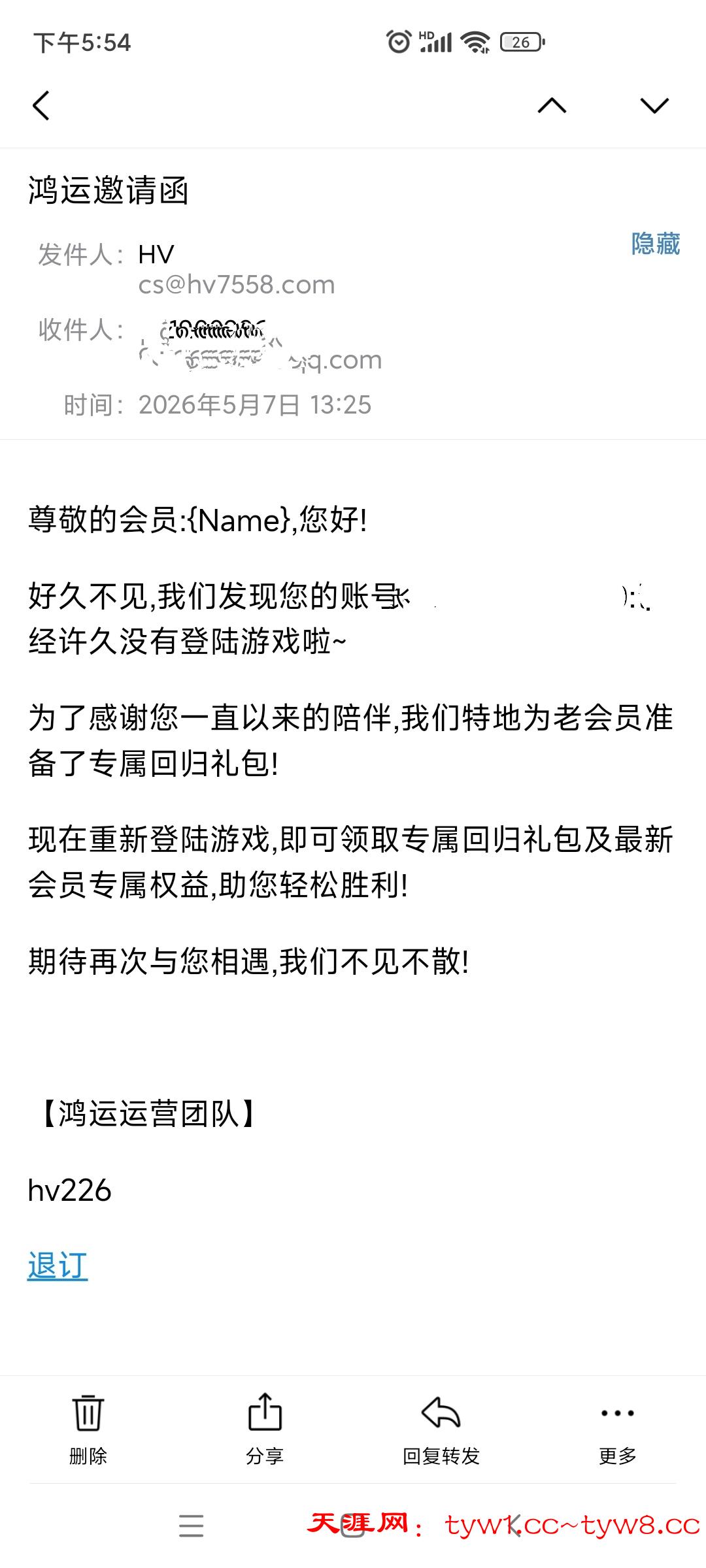Tap the sender address cs@hv7558.com
The width and height of the screenshot is (706, 1568).
[x=237, y=284]
